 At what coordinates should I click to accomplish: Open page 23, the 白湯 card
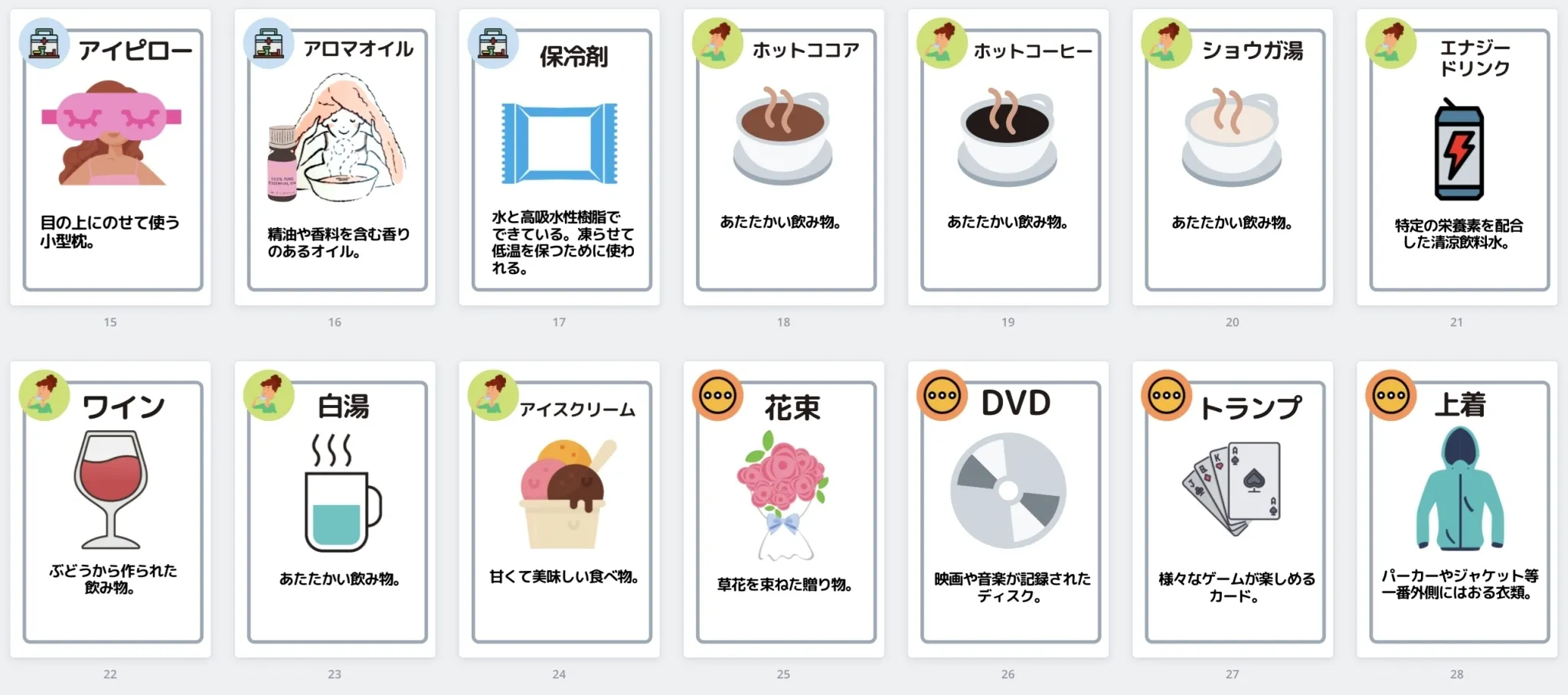pos(335,510)
